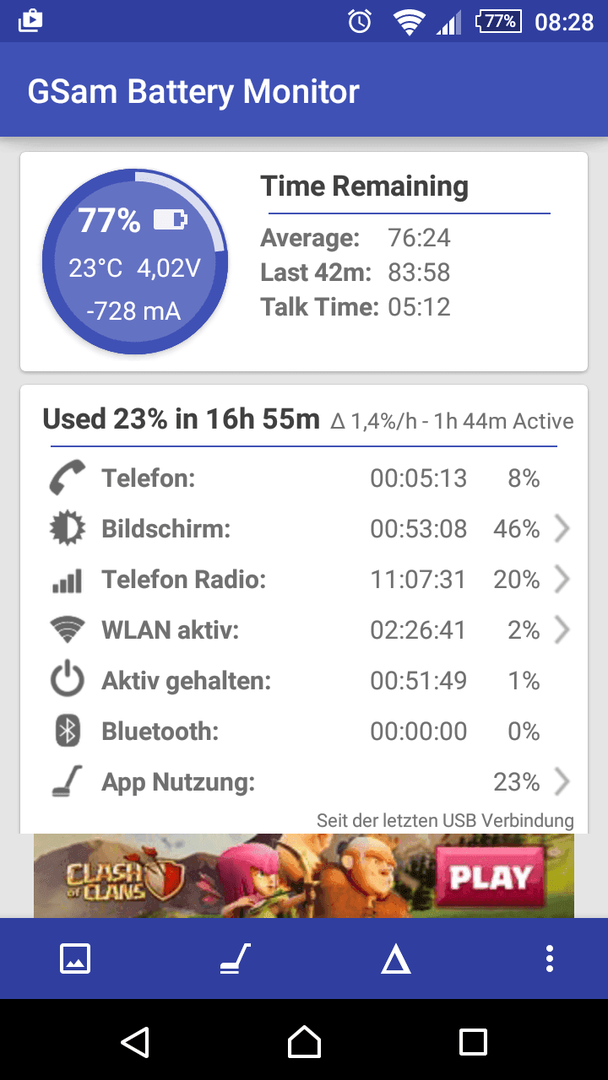Image resolution: width=608 pixels, height=1080 pixels.
Task: Expand the WLAN aktiv row
Action: click(x=304, y=630)
